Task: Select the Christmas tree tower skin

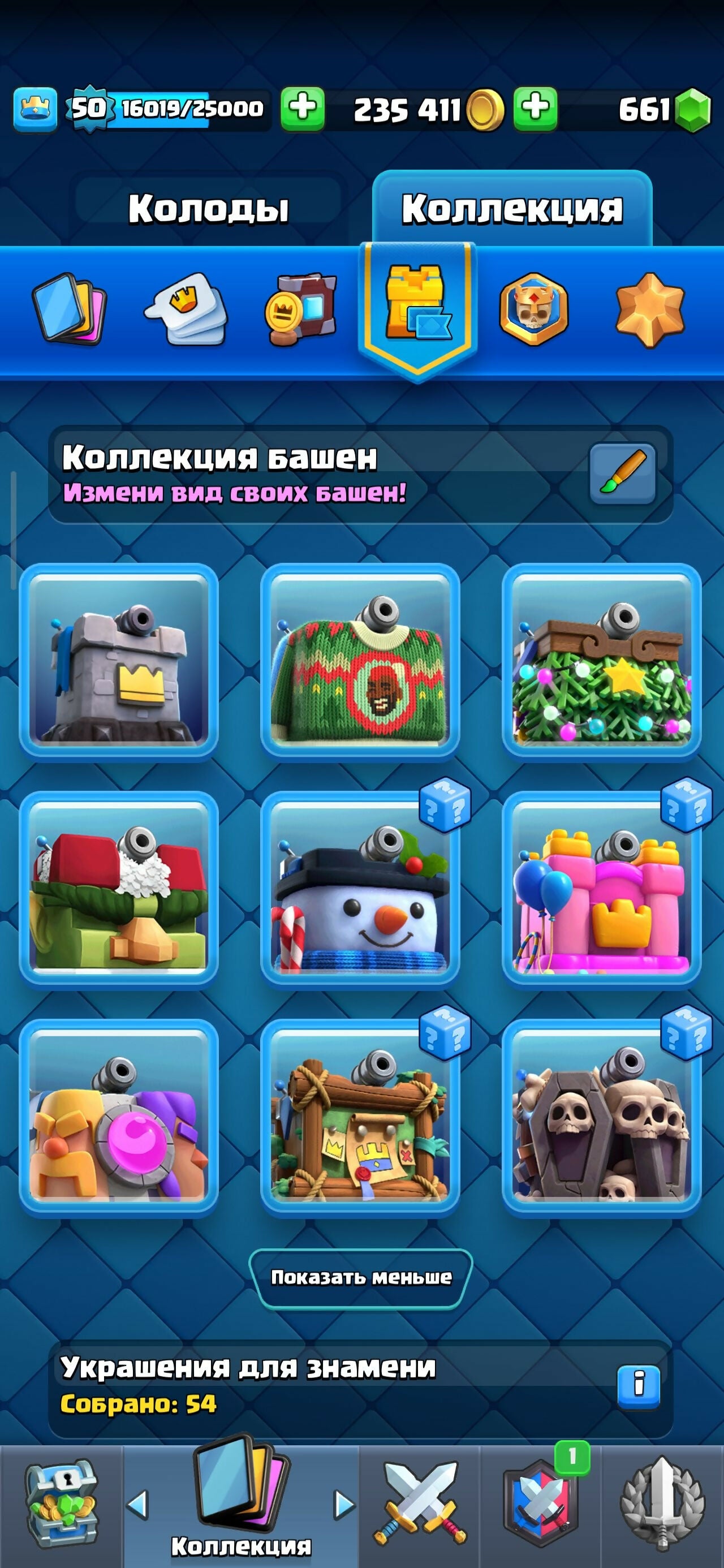Action: click(602, 661)
